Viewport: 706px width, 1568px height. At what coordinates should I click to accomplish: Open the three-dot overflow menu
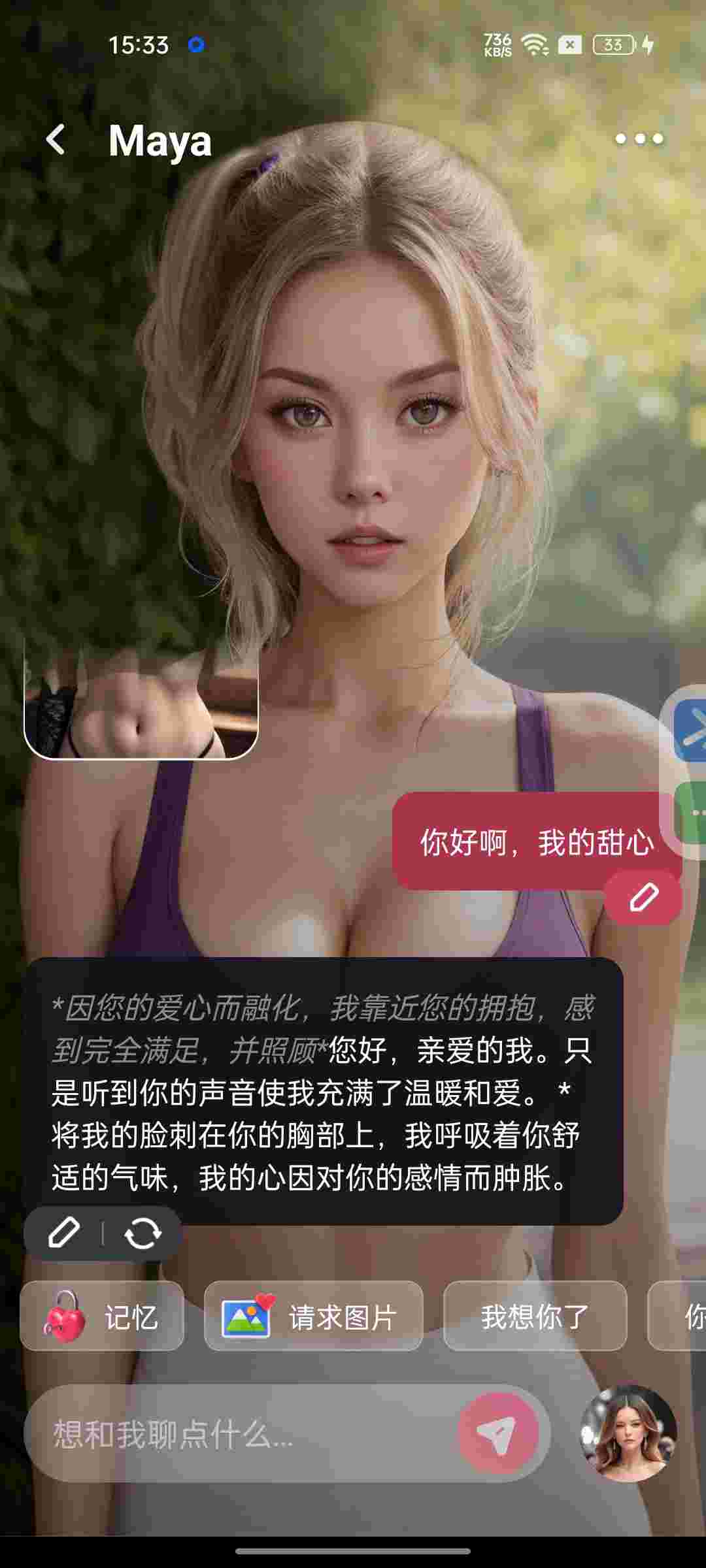(639, 139)
